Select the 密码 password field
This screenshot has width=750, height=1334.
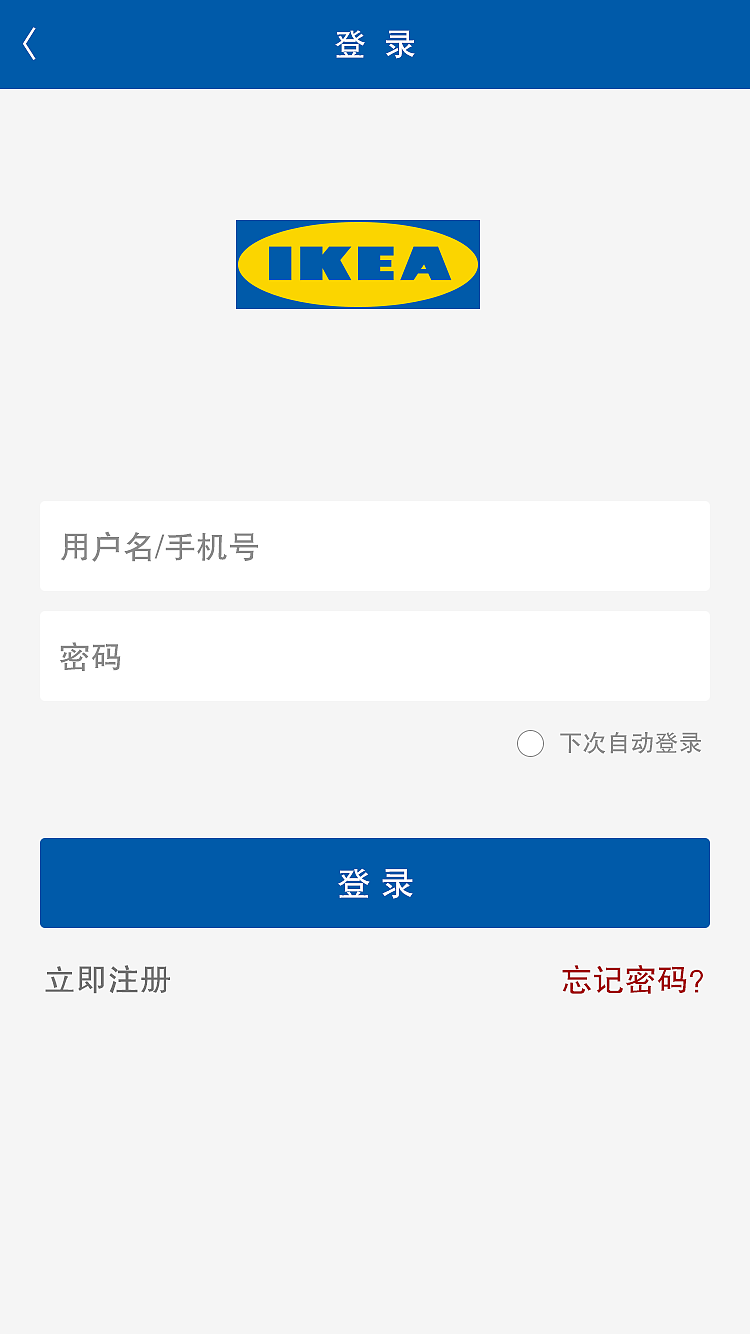coord(375,656)
